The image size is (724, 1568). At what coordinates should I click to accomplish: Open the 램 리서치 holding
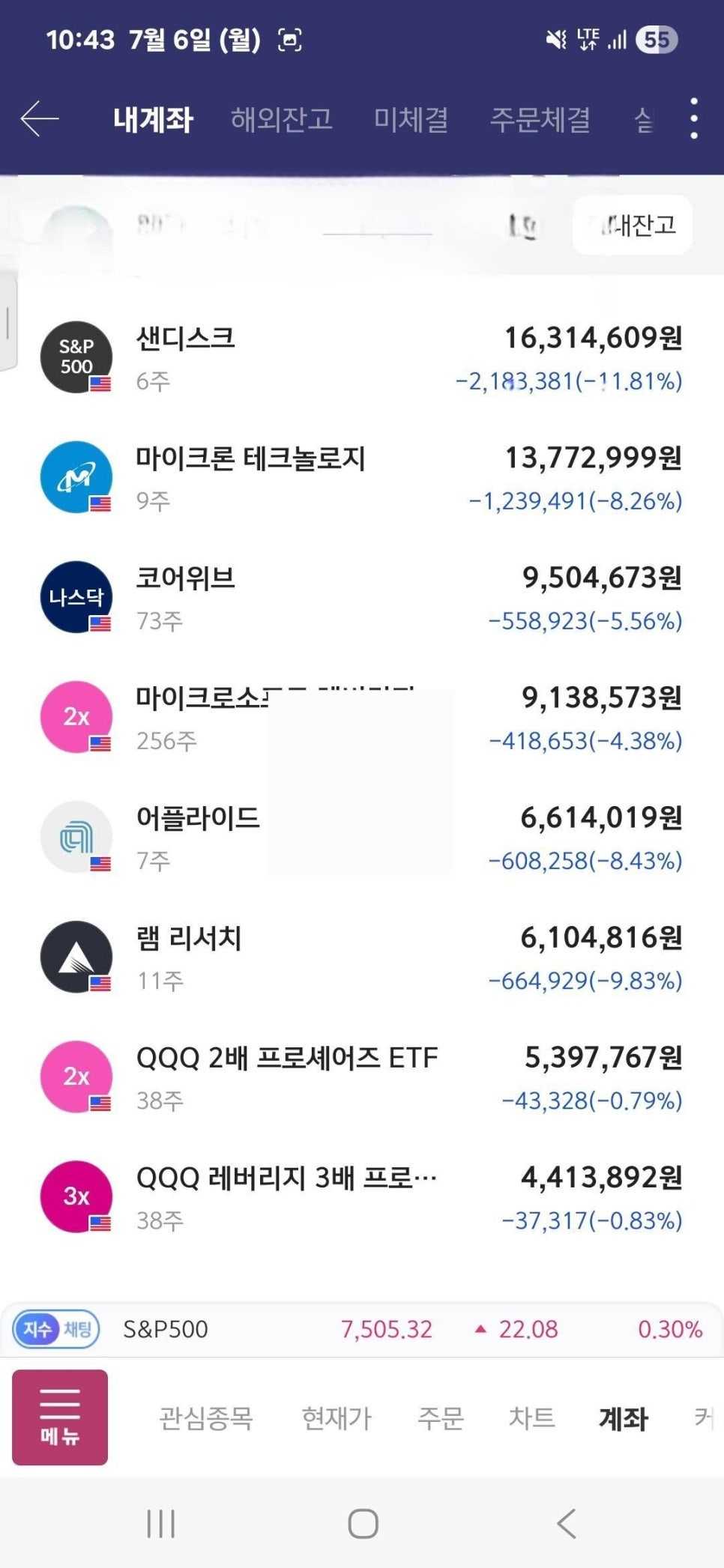click(362, 957)
